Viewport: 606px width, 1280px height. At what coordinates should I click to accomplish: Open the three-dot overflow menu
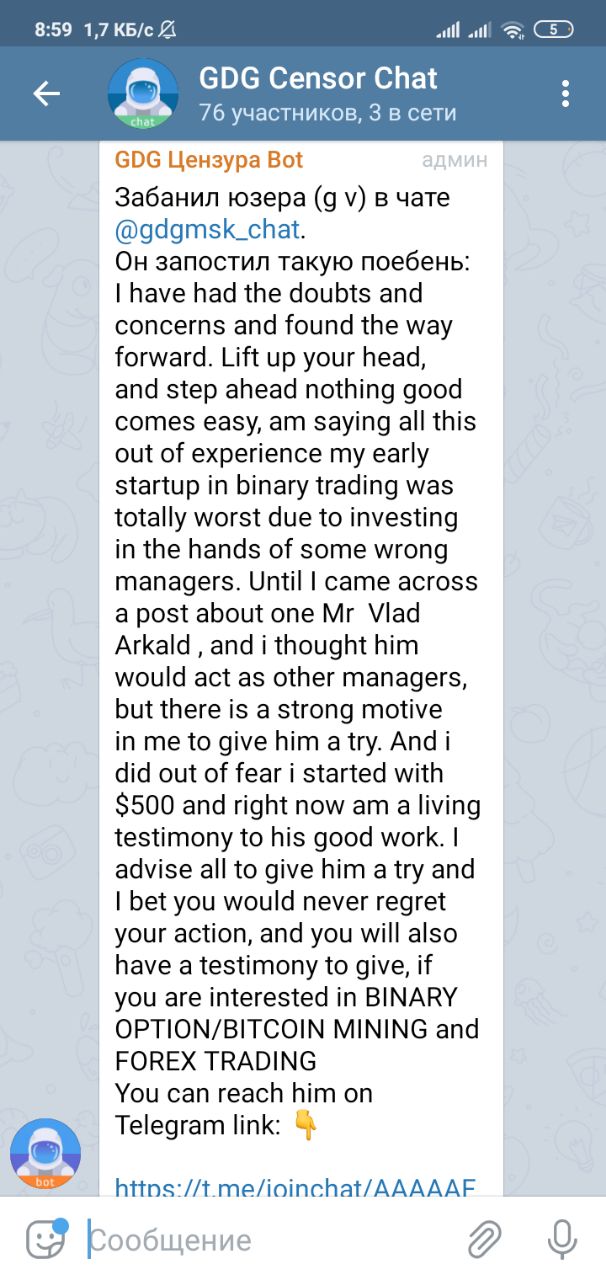click(x=566, y=94)
